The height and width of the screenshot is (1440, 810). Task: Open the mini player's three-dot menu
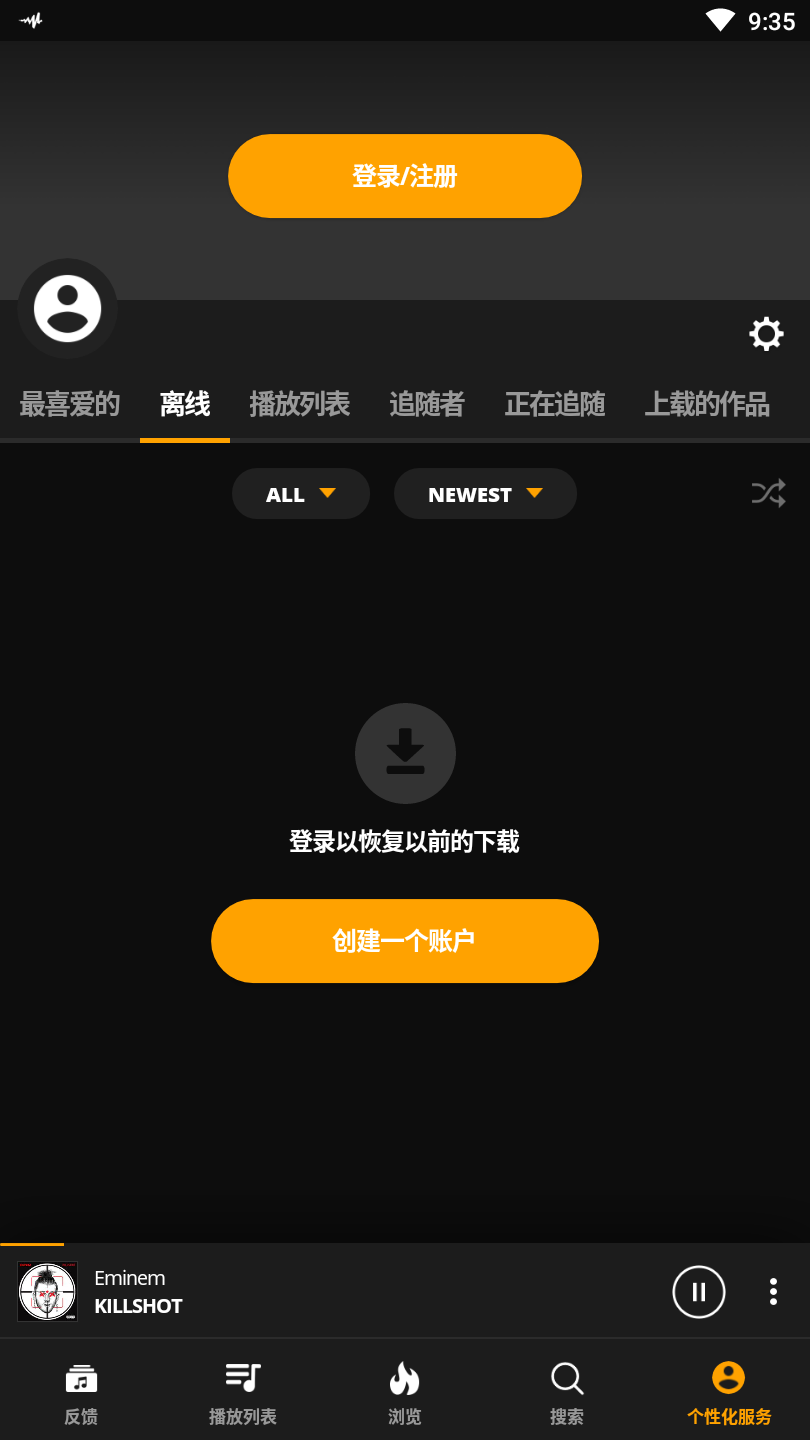(773, 1292)
